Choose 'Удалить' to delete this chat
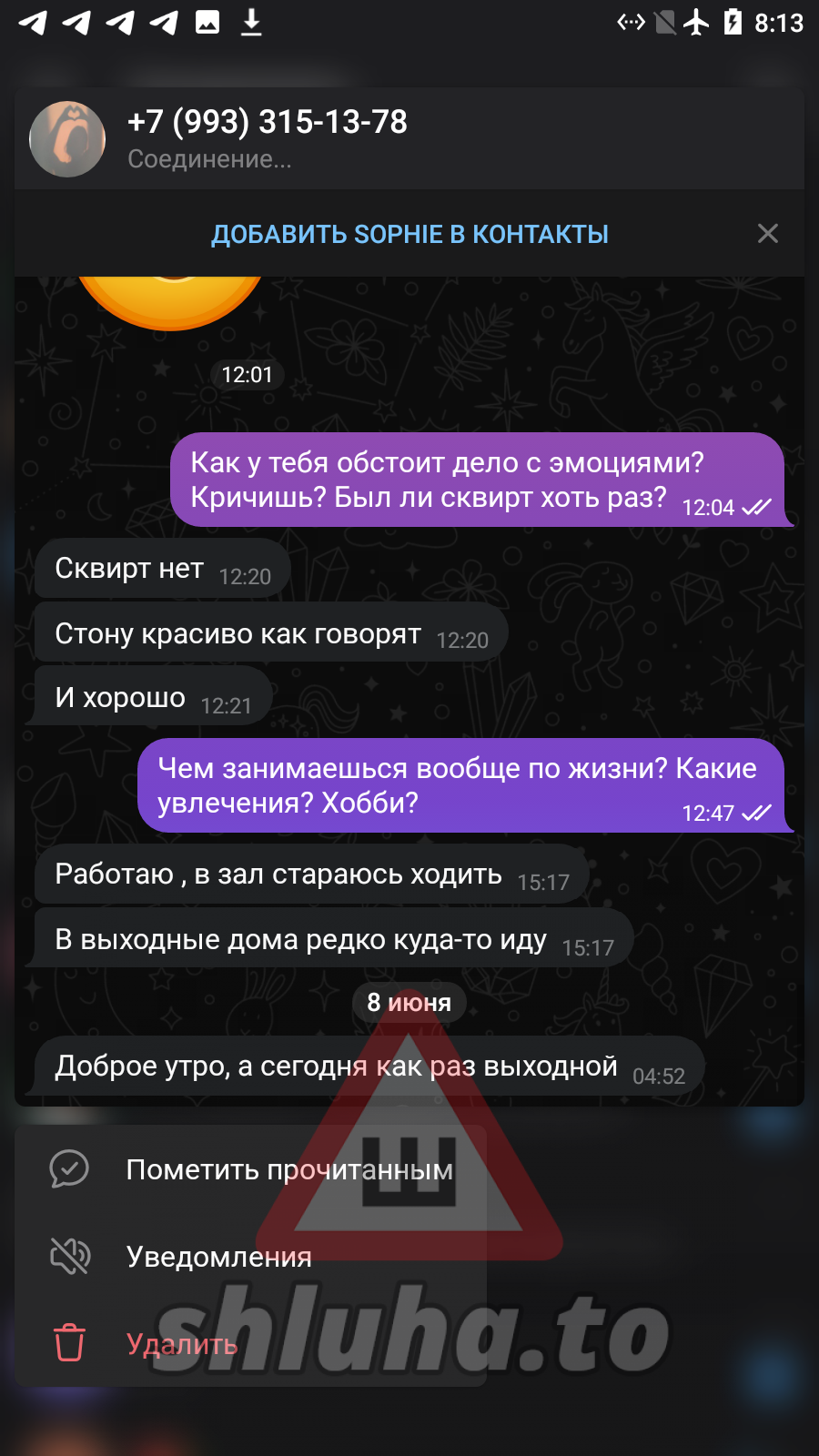 181,1344
